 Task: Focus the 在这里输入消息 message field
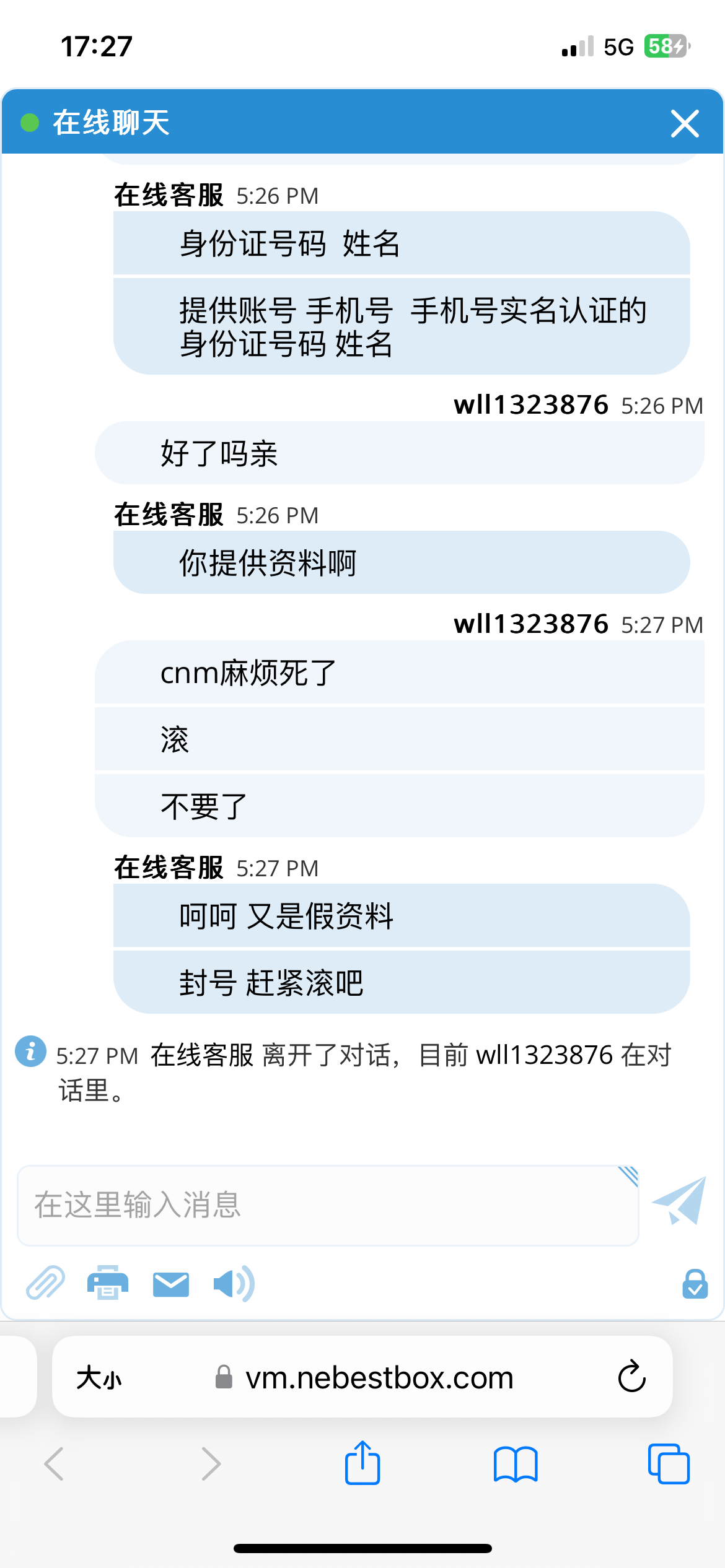coord(327,1205)
